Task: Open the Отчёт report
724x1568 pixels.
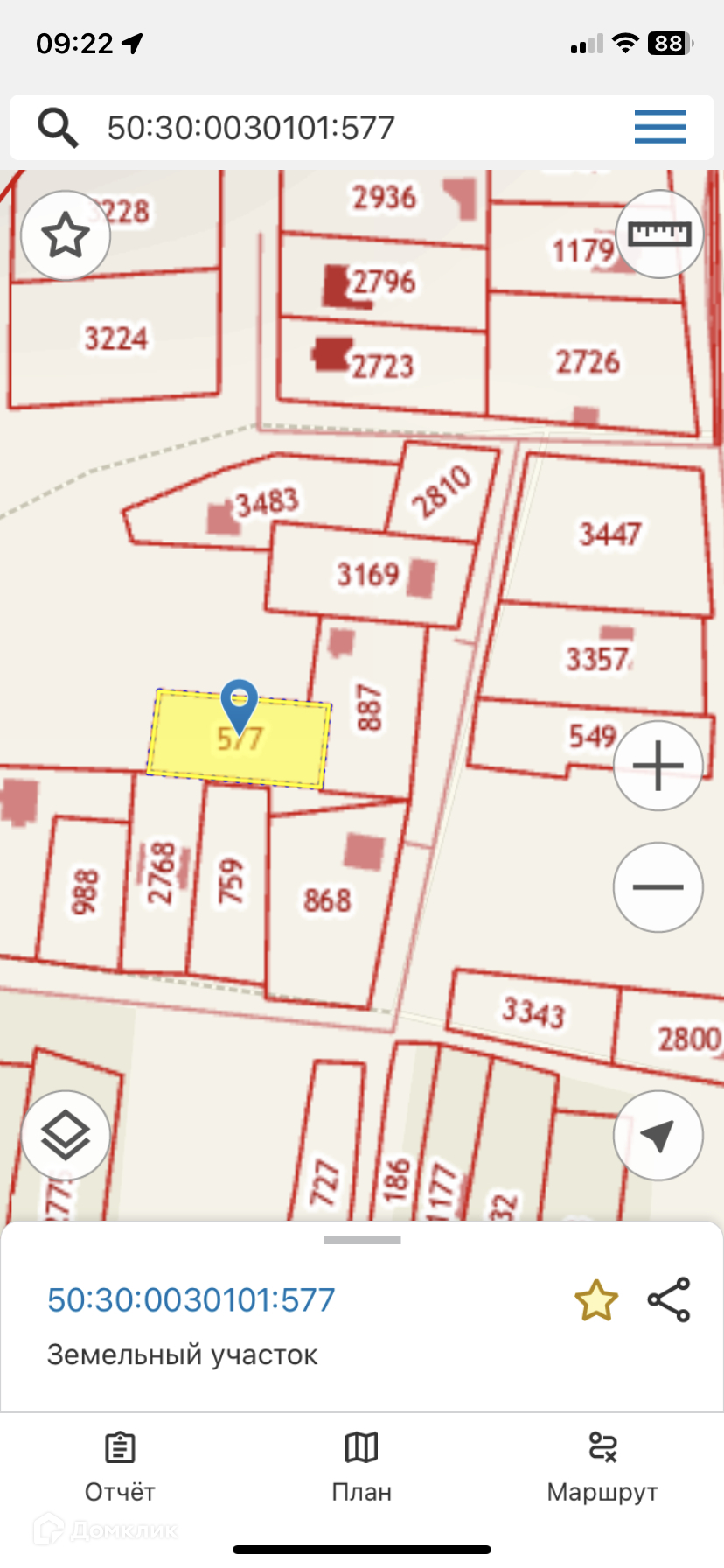Action: 120,1467
